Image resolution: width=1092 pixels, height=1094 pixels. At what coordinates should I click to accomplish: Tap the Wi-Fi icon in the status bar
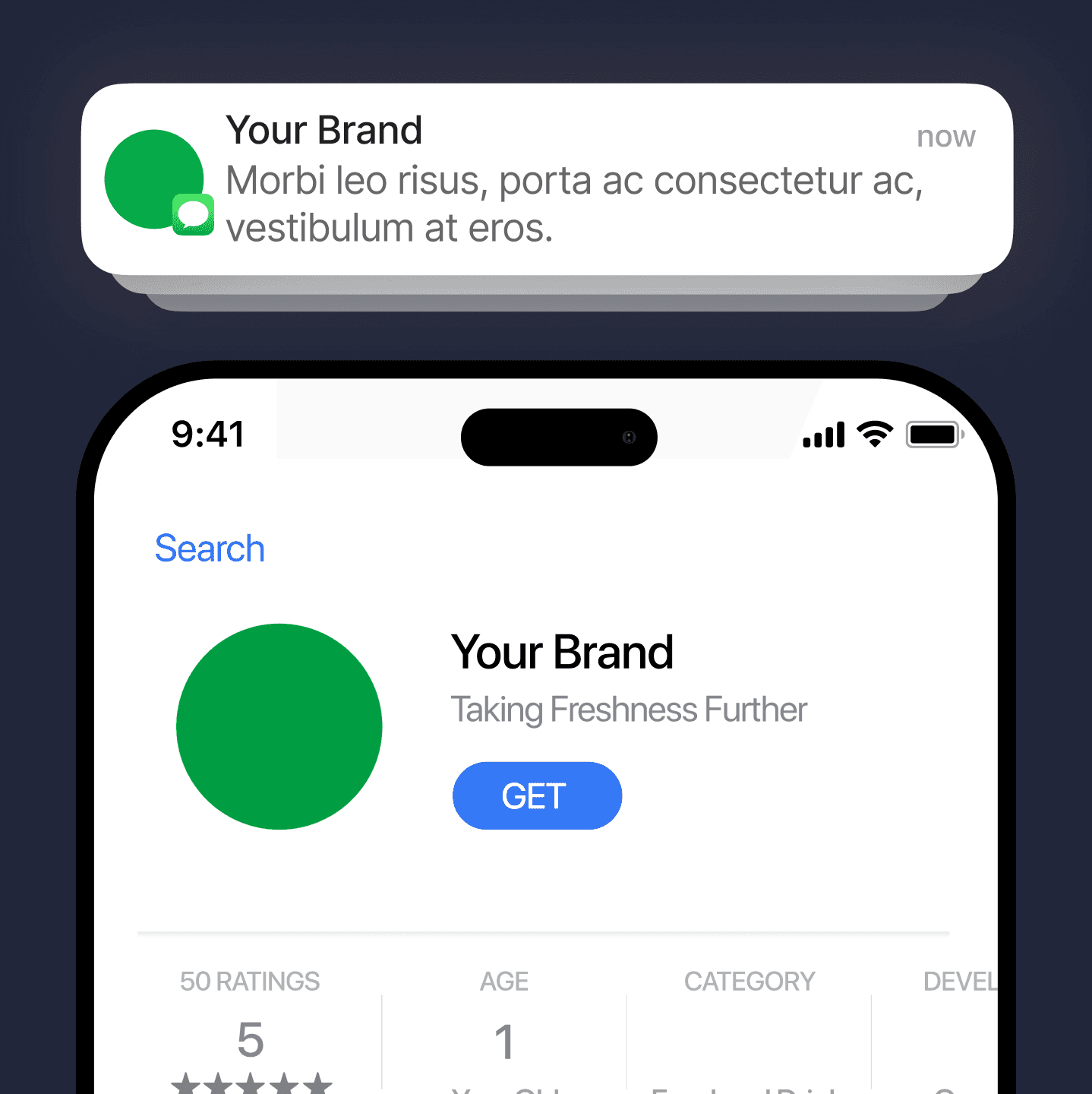(x=875, y=434)
